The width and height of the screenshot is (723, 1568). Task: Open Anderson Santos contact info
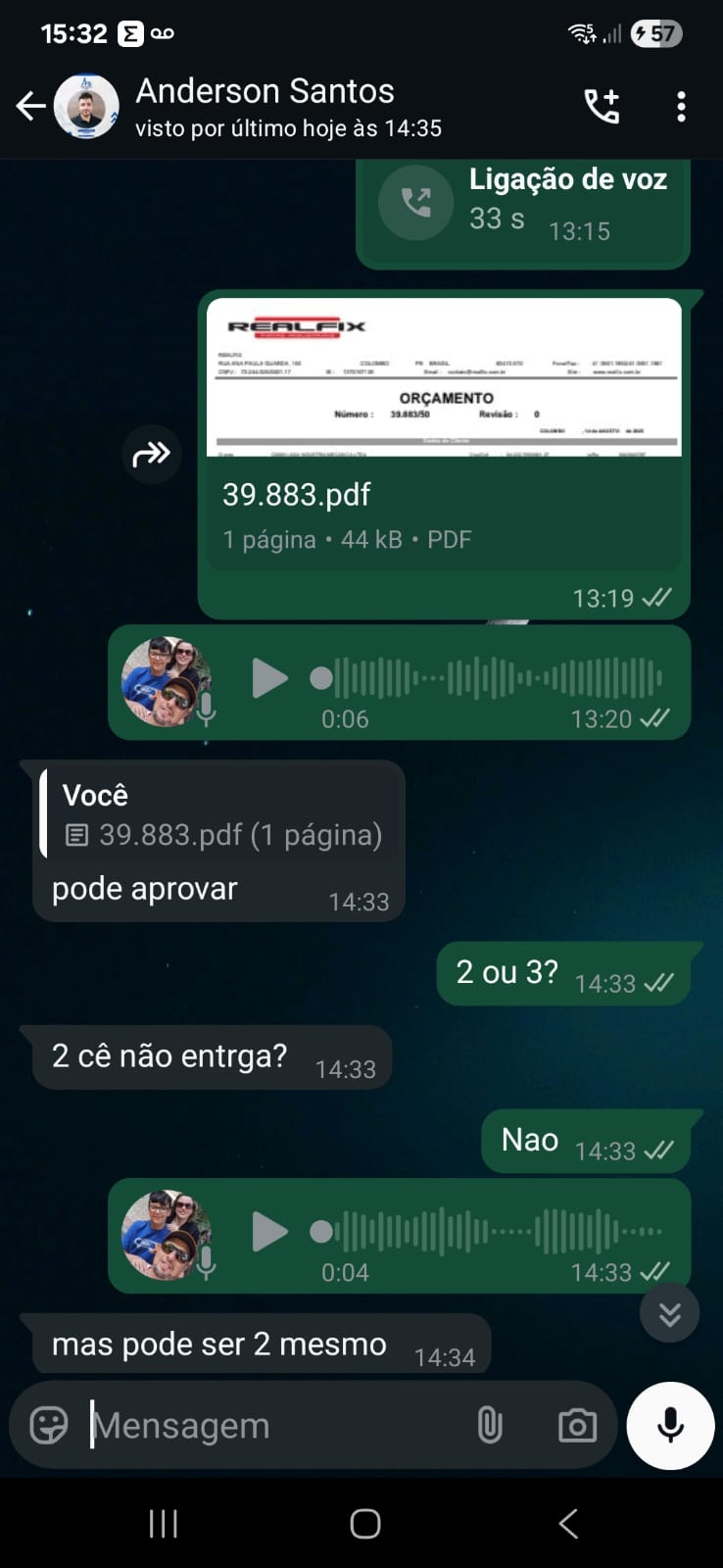pyautogui.click(x=265, y=106)
